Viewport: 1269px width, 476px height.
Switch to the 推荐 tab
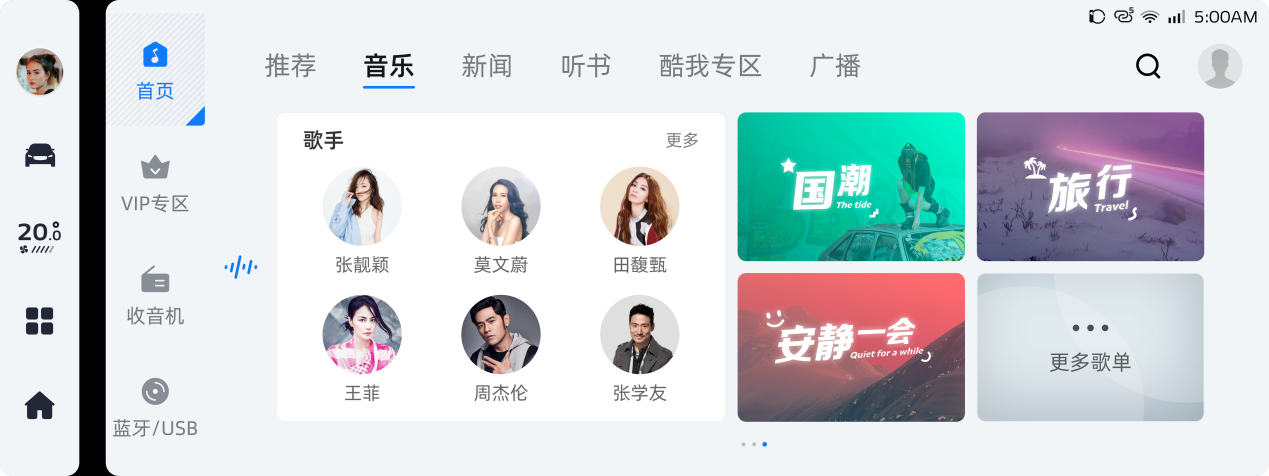point(290,67)
